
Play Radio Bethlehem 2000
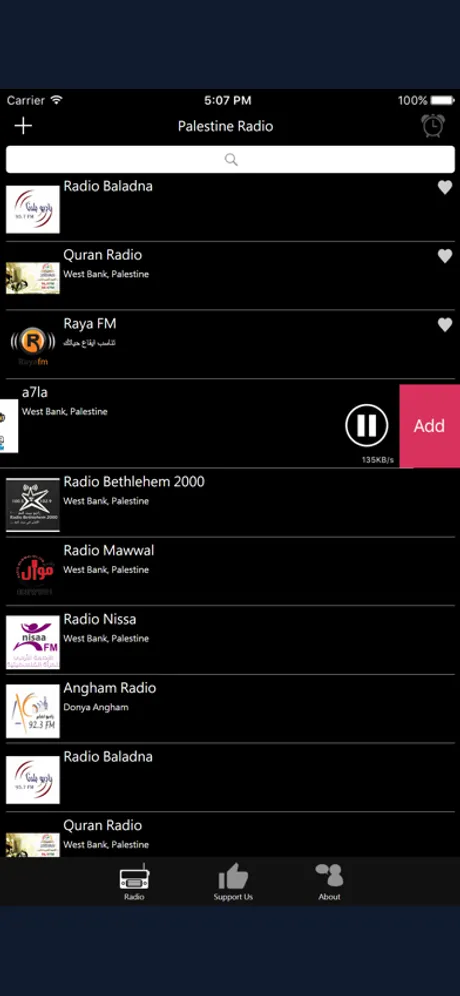230,503
